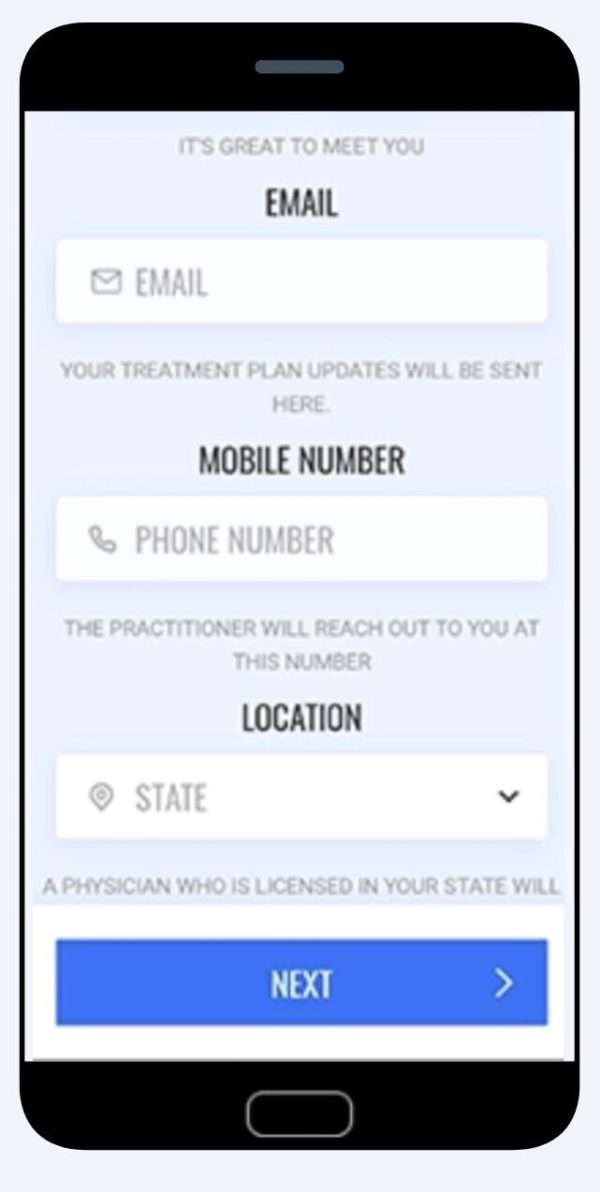Focus the Email input field
600x1192 pixels.
[300, 282]
